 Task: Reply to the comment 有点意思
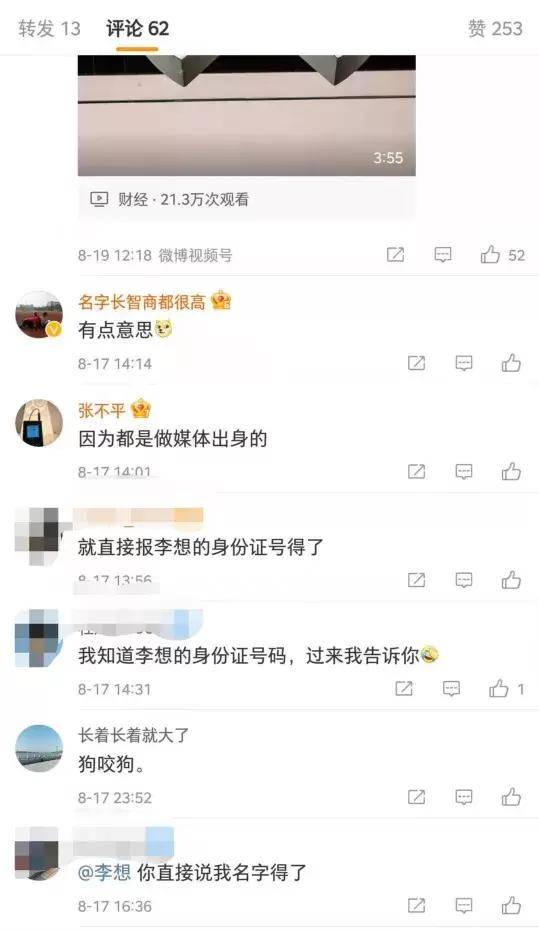[464, 363]
